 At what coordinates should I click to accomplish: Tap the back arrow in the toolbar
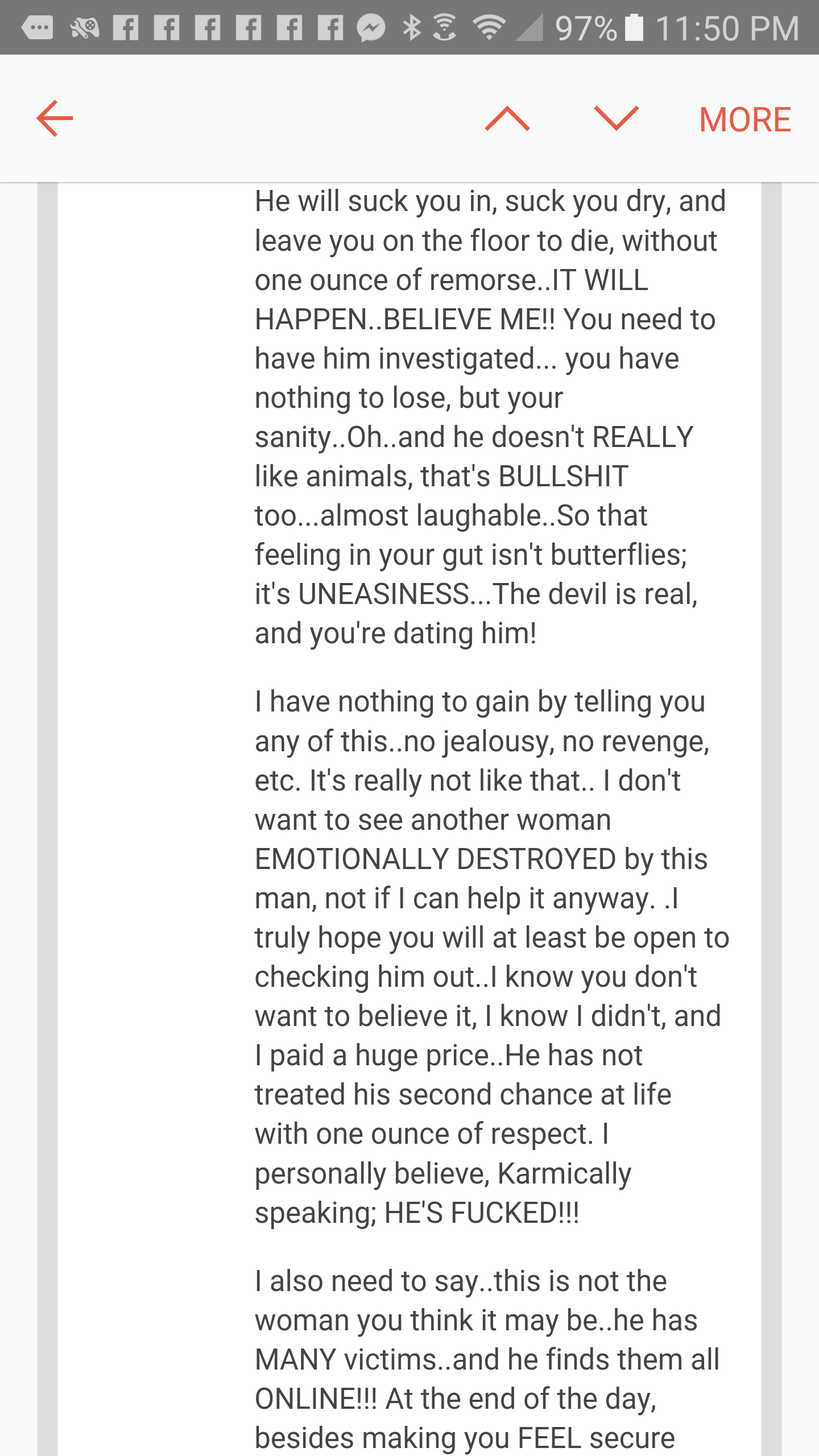tap(55, 118)
